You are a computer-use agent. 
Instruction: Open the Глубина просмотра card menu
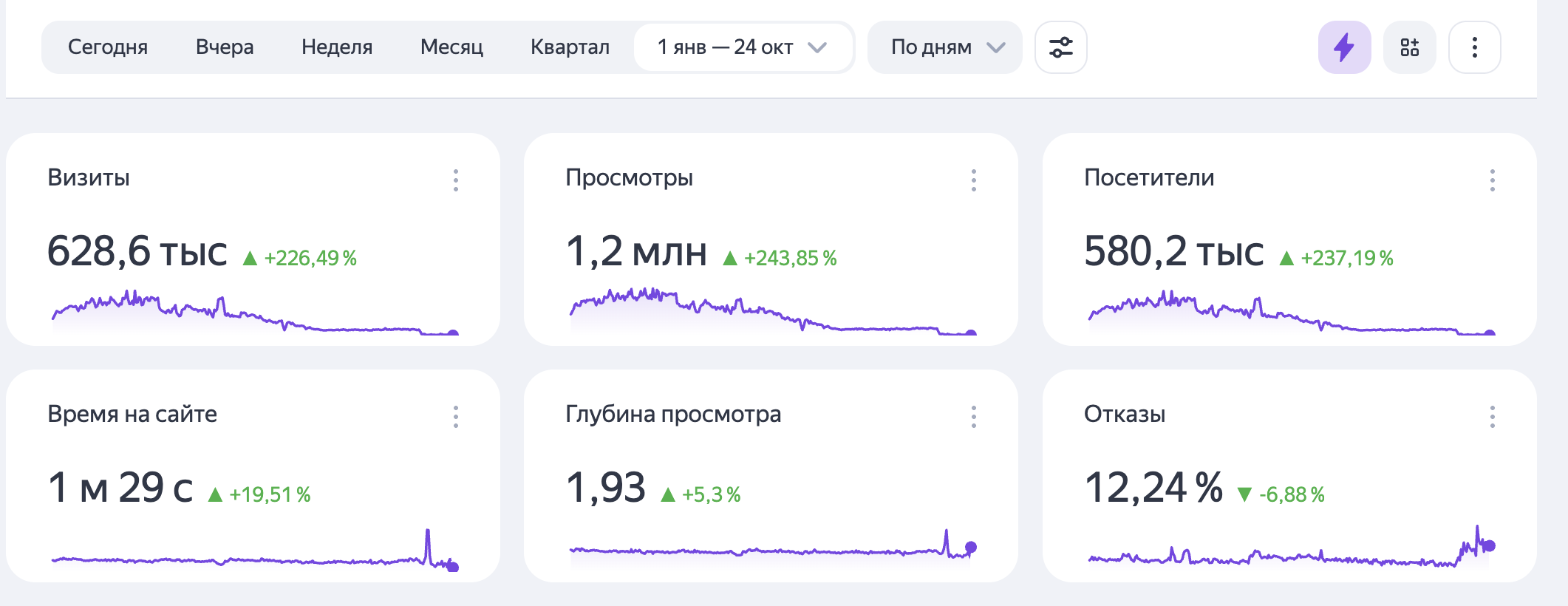coord(974,417)
